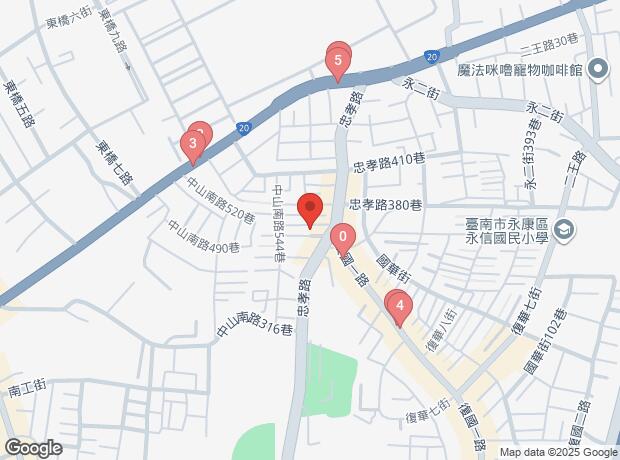Open the 永信國民小學 school marker

pyautogui.click(x=563, y=231)
